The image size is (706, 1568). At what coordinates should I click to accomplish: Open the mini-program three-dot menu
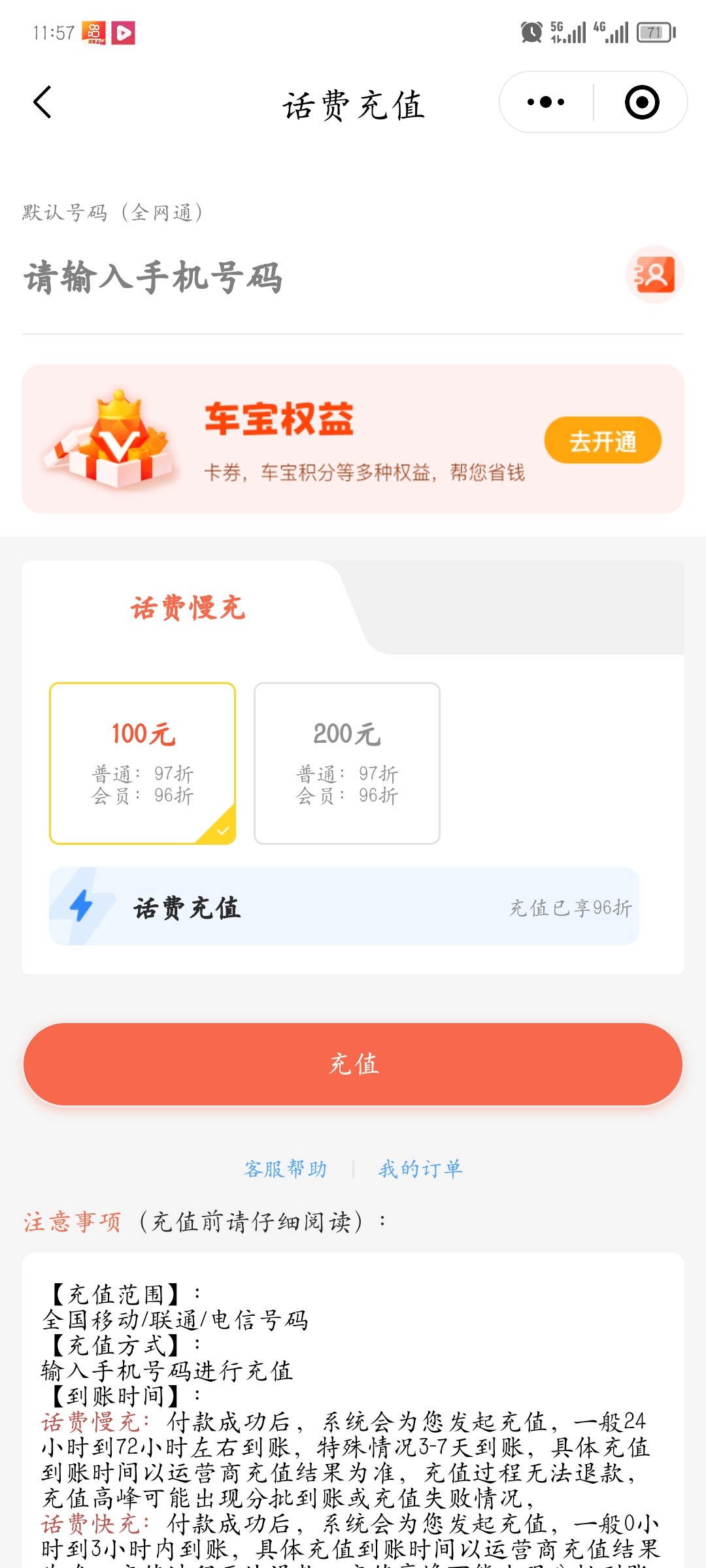(546, 102)
